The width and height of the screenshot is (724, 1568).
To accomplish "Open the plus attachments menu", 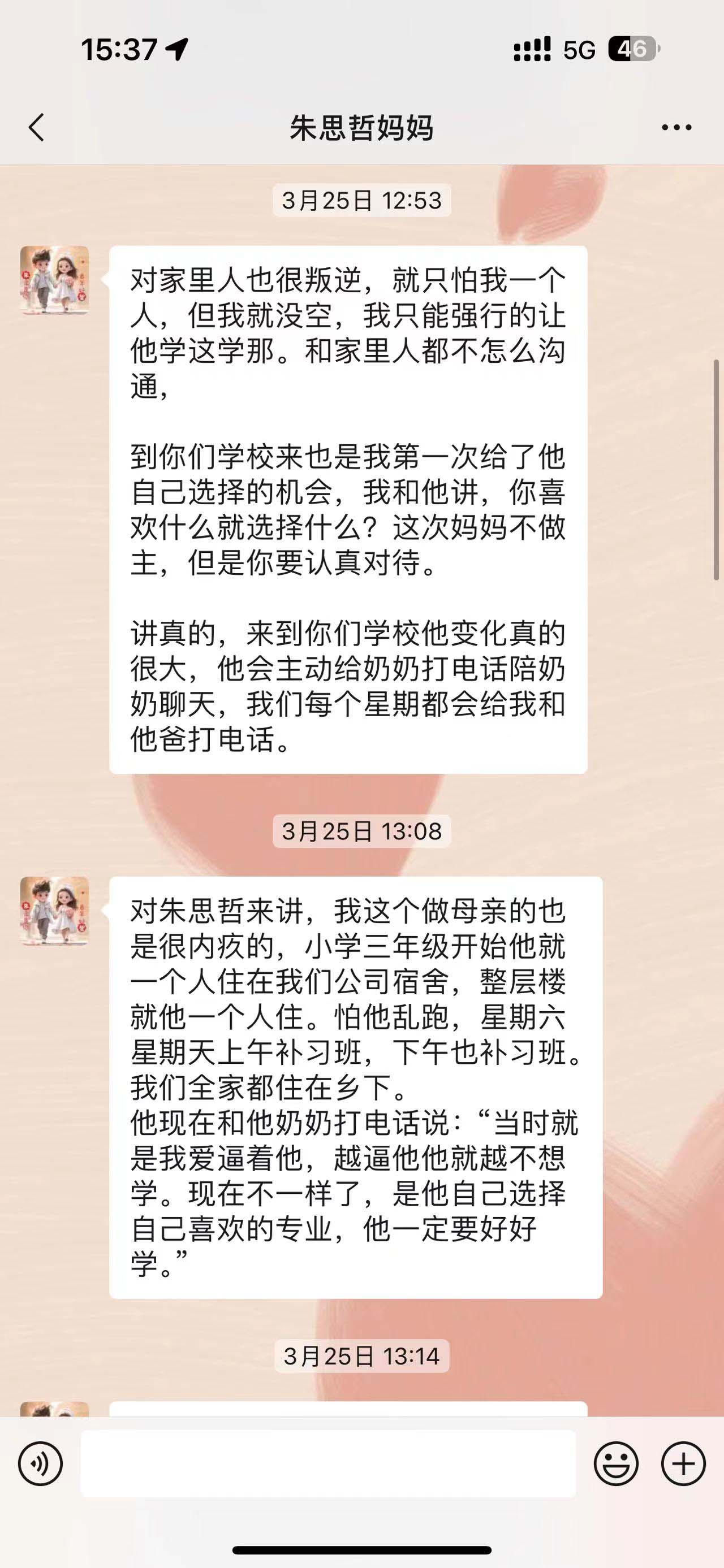I will 683,1463.
